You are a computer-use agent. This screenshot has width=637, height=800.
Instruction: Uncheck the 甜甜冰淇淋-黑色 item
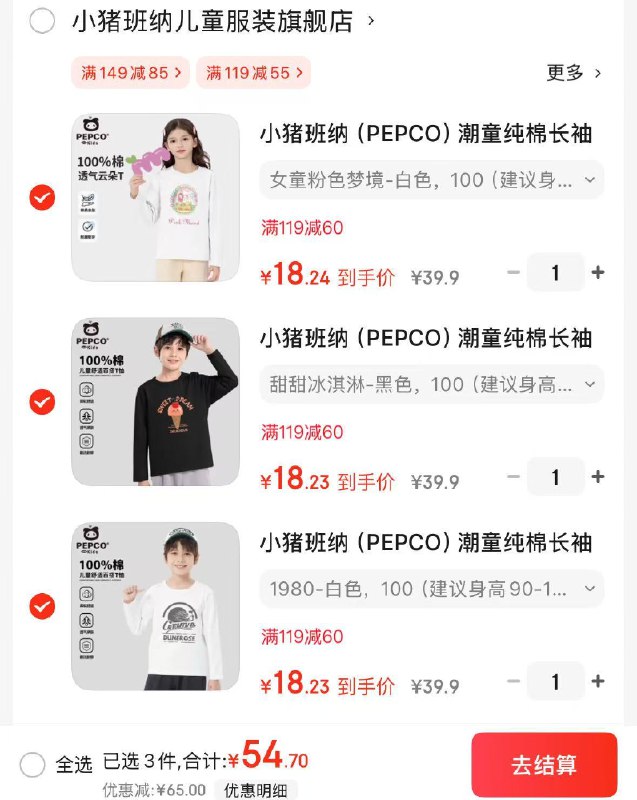pyautogui.click(x=42, y=402)
